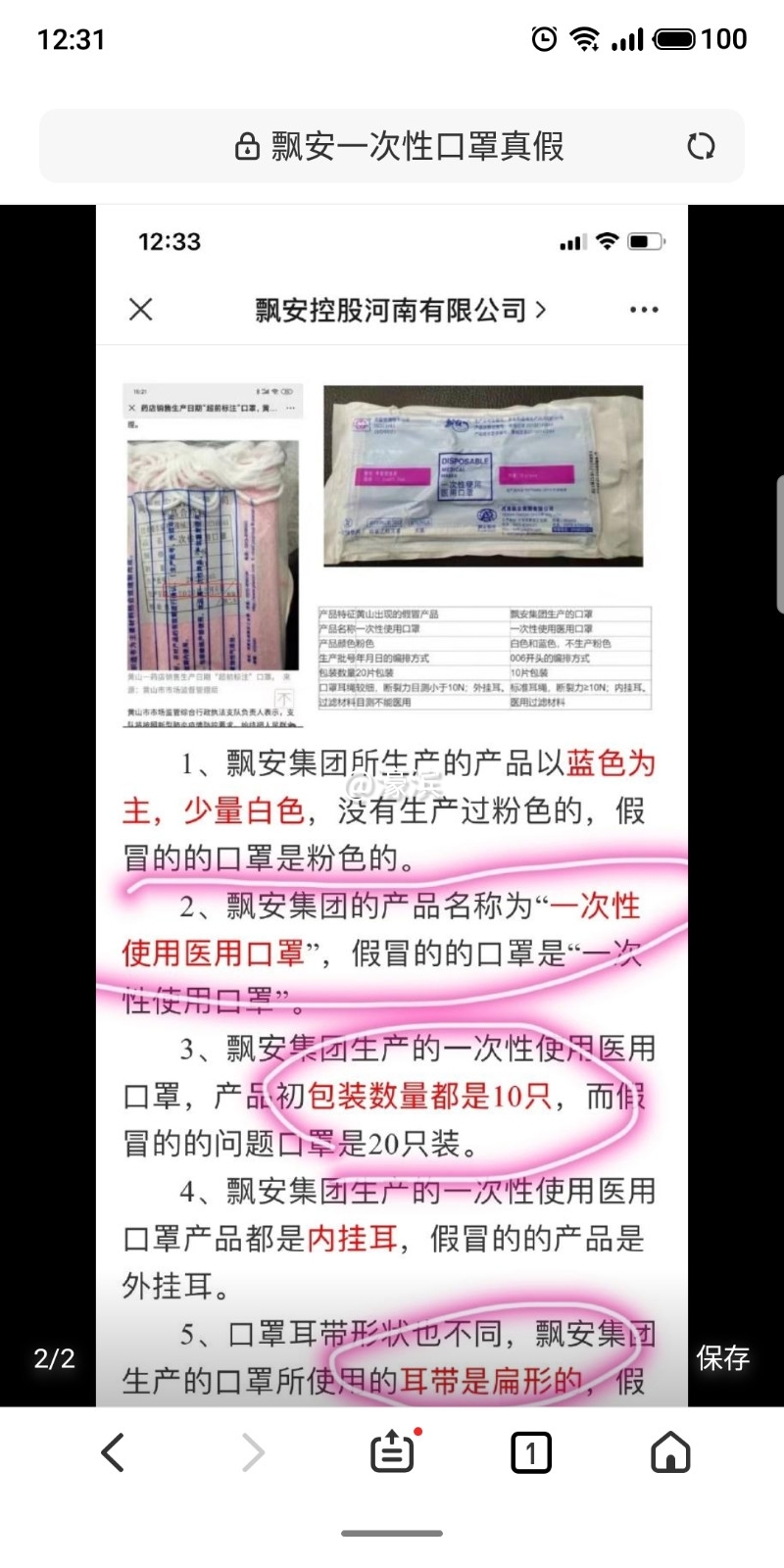The height and width of the screenshot is (1568, 784).
Task: Open the tabs switcher showing 1
Action: tap(531, 1452)
